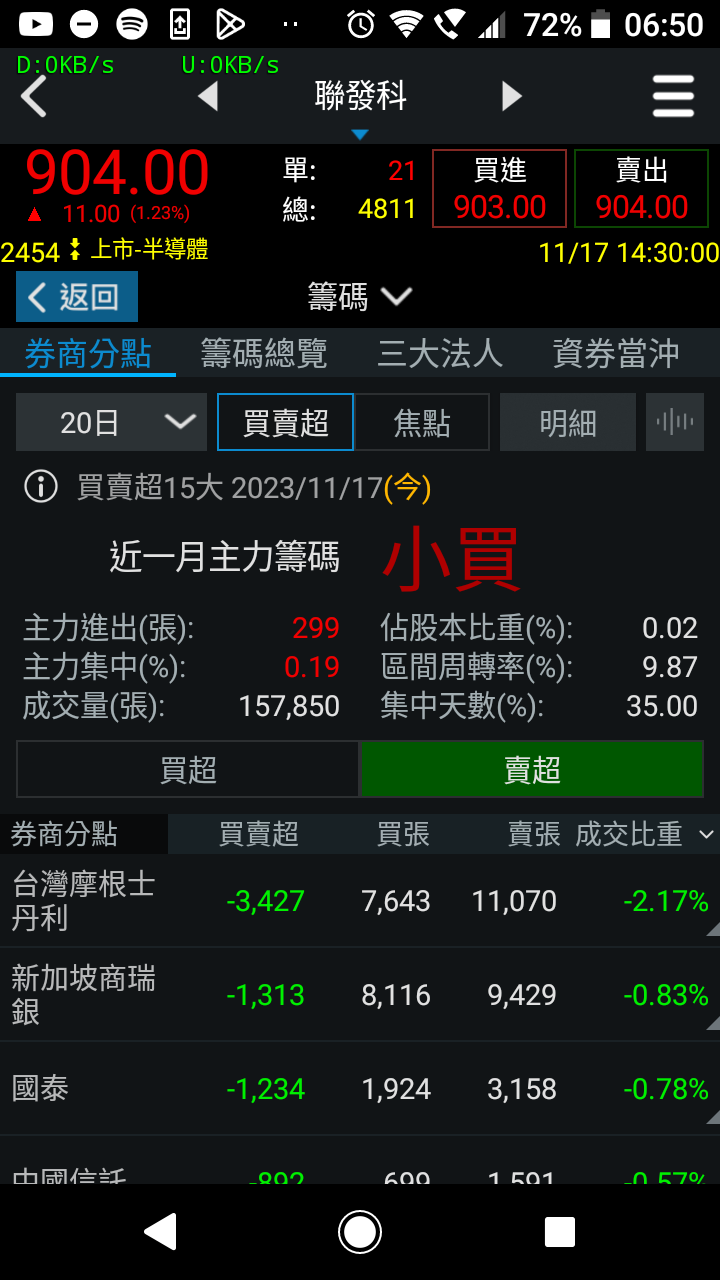The image size is (720, 1280).
Task: Go back with the top-left arrow
Action: (35, 96)
